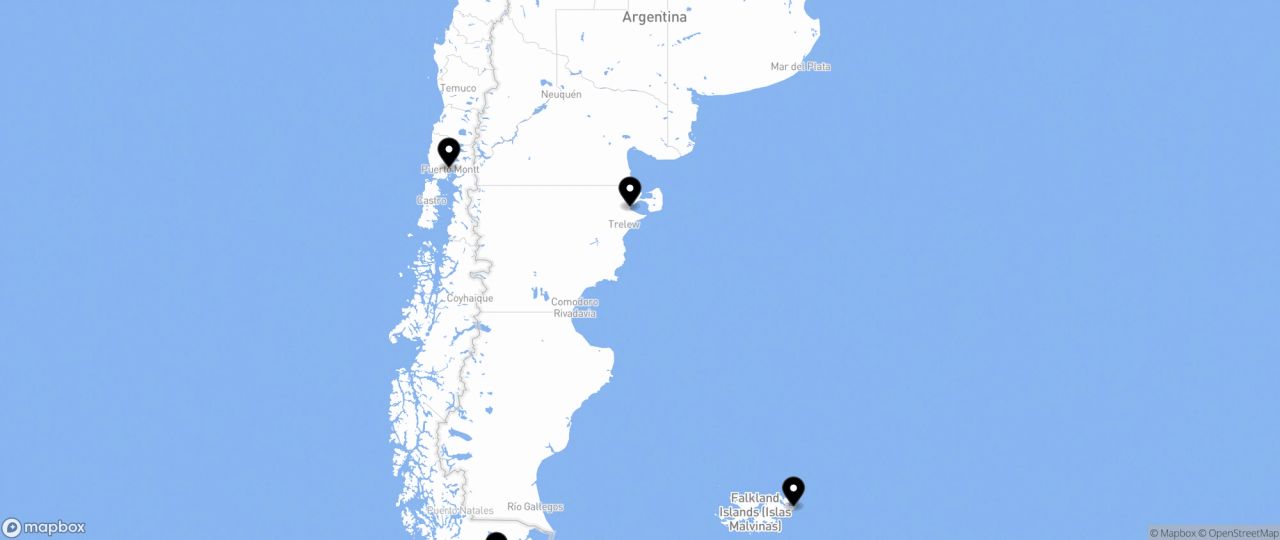Image resolution: width=1280 pixels, height=540 pixels.
Task: Open the © OpenStreetMap attribution link
Action: [x=1238, y=533]
